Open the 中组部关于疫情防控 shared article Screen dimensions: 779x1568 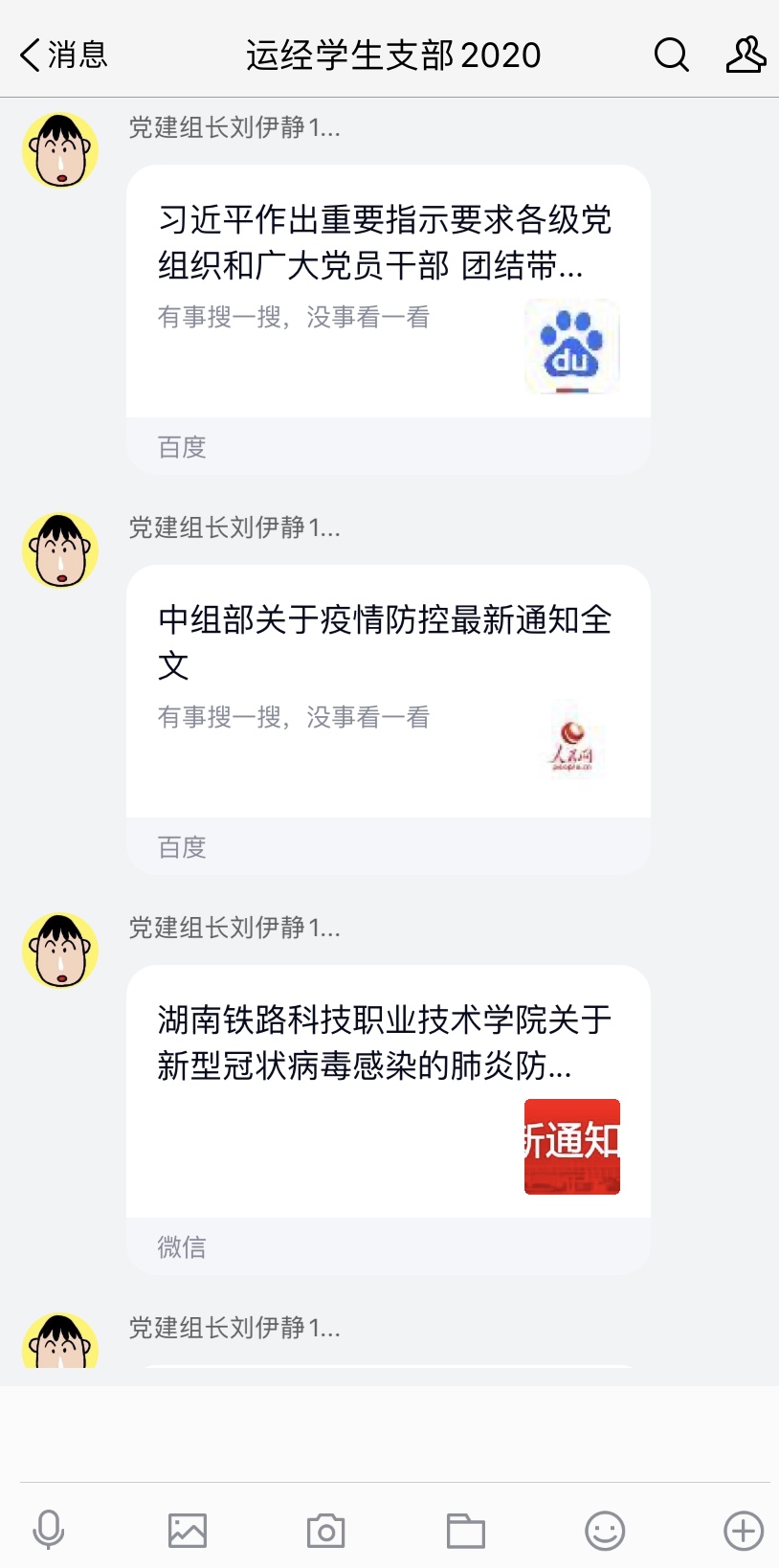click(389, 720)
